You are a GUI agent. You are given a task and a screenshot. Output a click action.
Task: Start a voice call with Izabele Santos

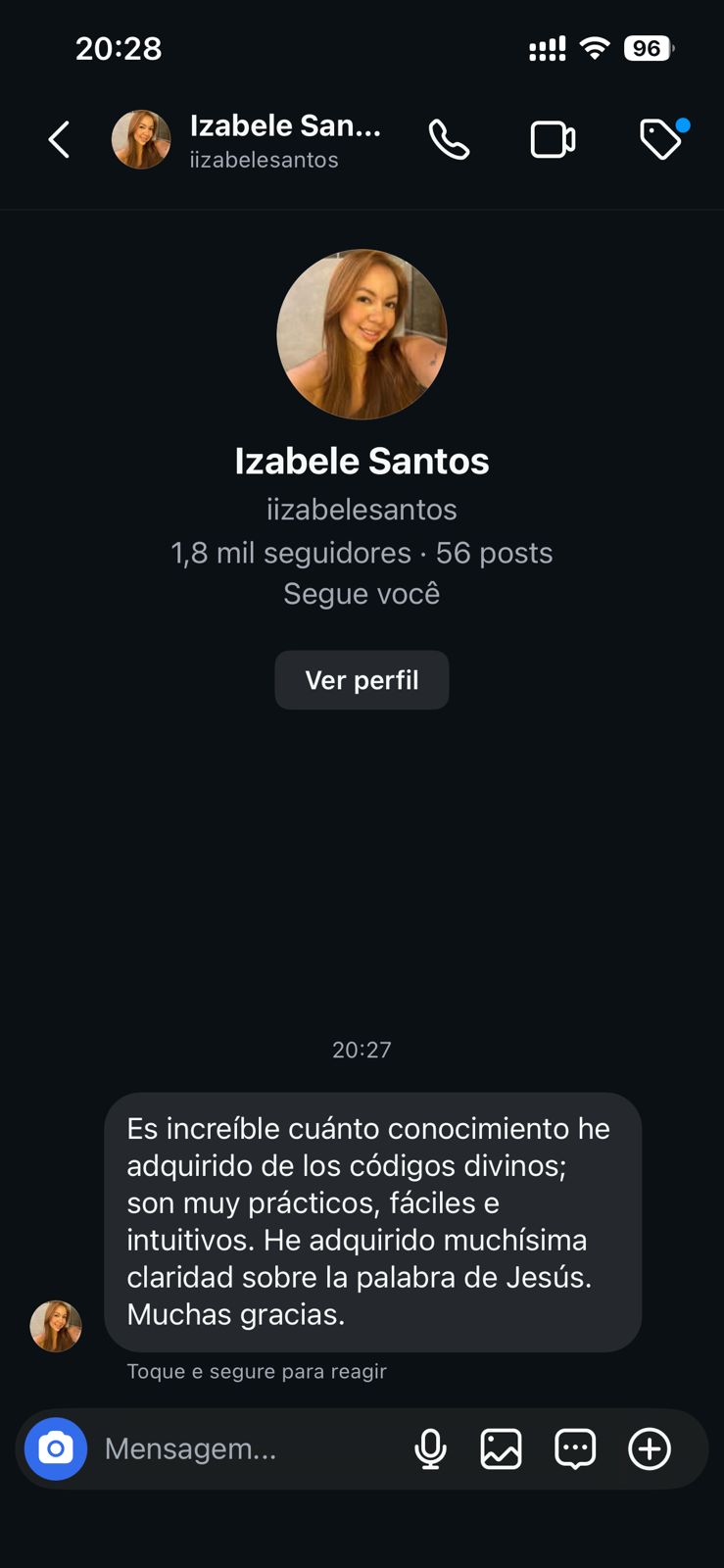tap(449, 140)
